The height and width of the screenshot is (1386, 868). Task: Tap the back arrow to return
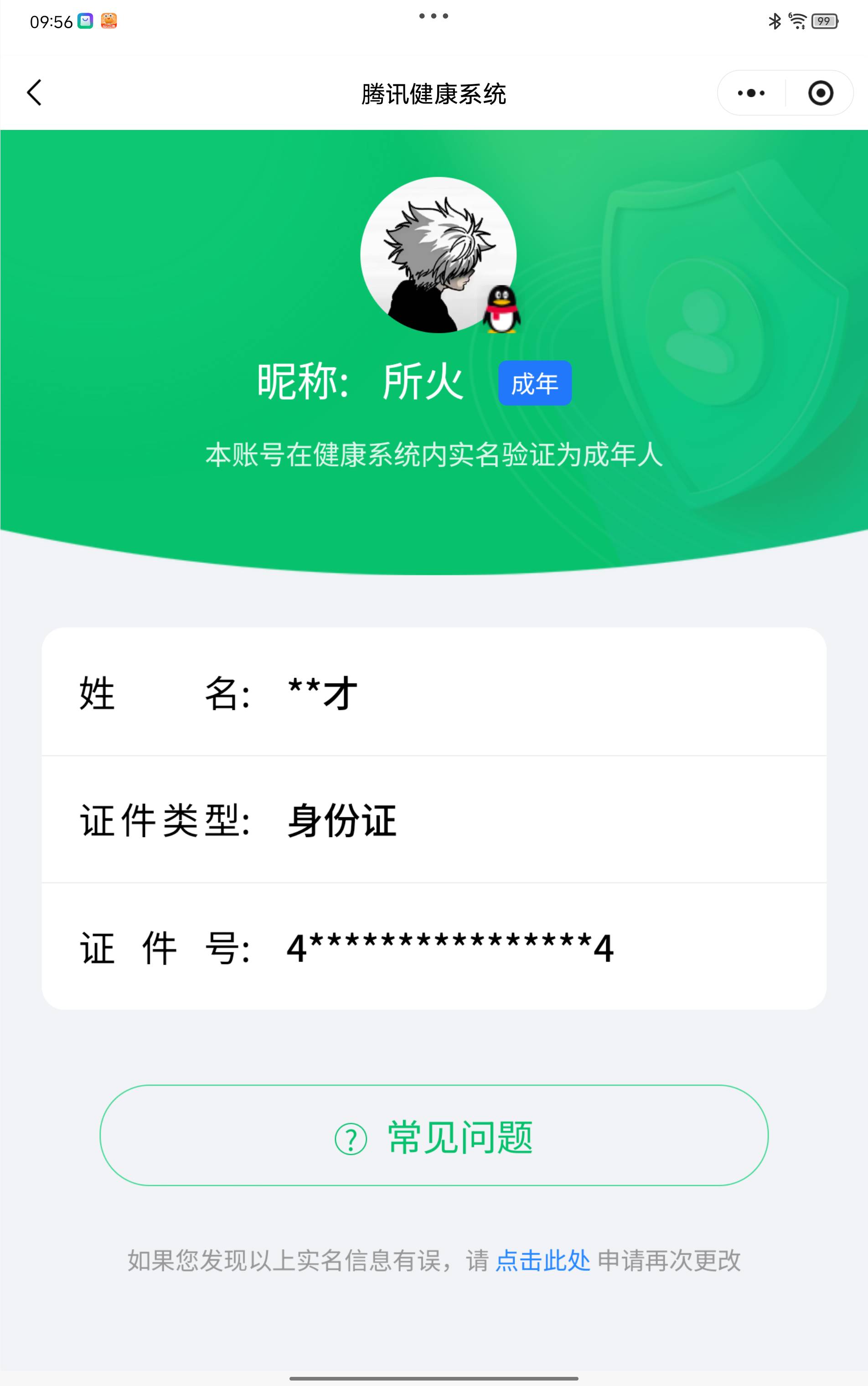pyautogui.click(x=35, y=92)
